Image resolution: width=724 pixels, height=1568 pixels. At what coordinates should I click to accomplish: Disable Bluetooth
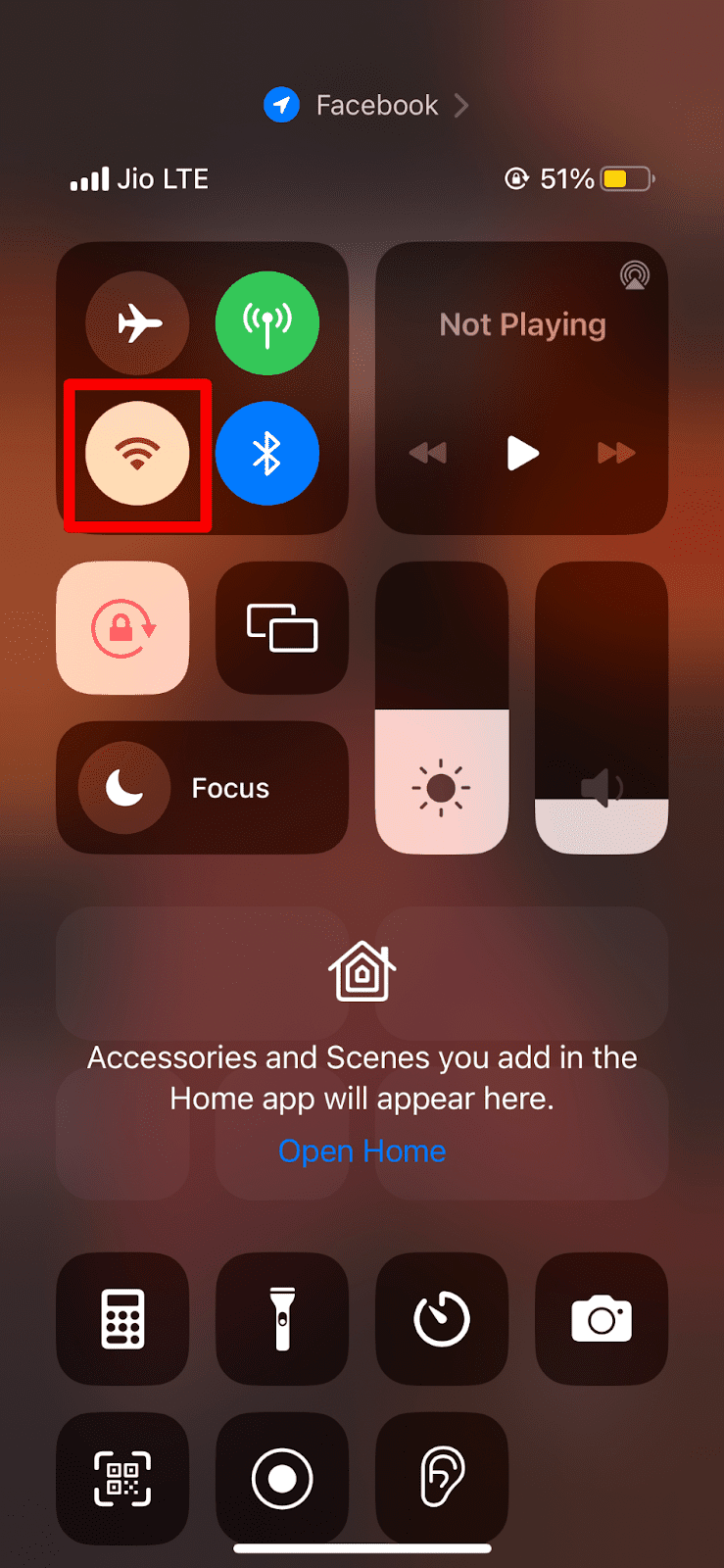267,453
